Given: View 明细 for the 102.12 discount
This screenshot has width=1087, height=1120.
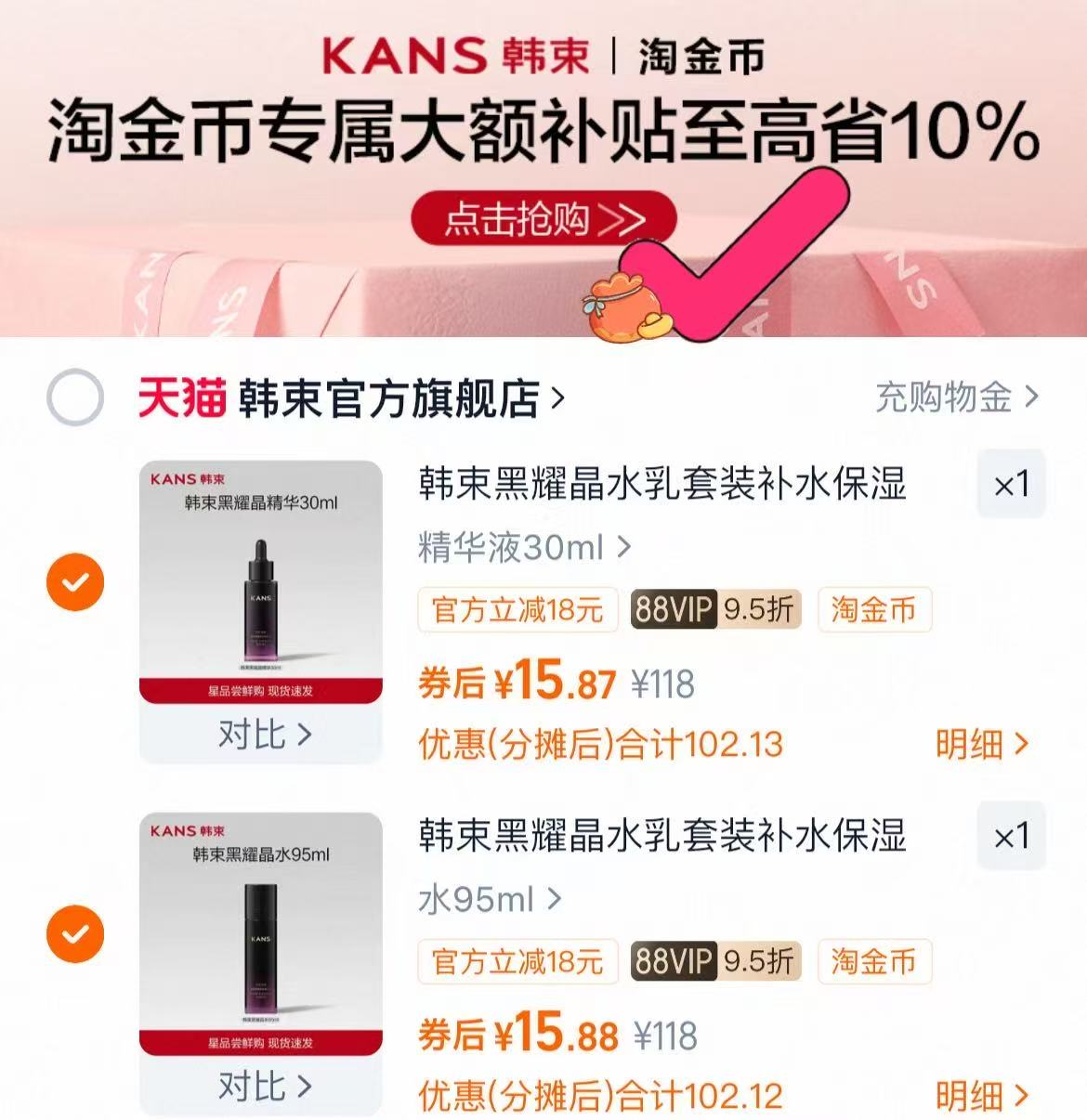Looking at the screenshot, I should point(981,1096).
